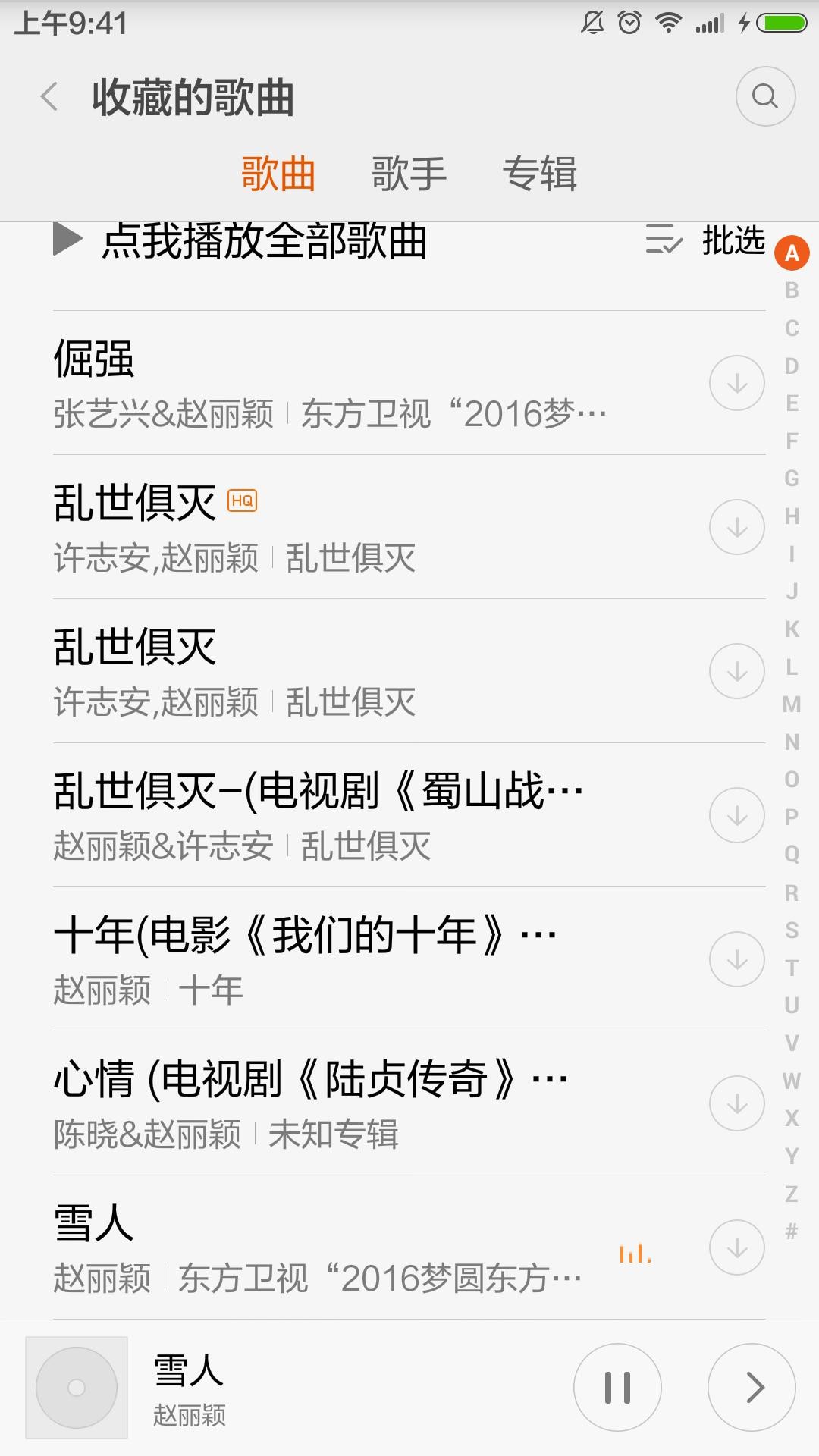Switch to the 专辑 tab

[539, 174]
